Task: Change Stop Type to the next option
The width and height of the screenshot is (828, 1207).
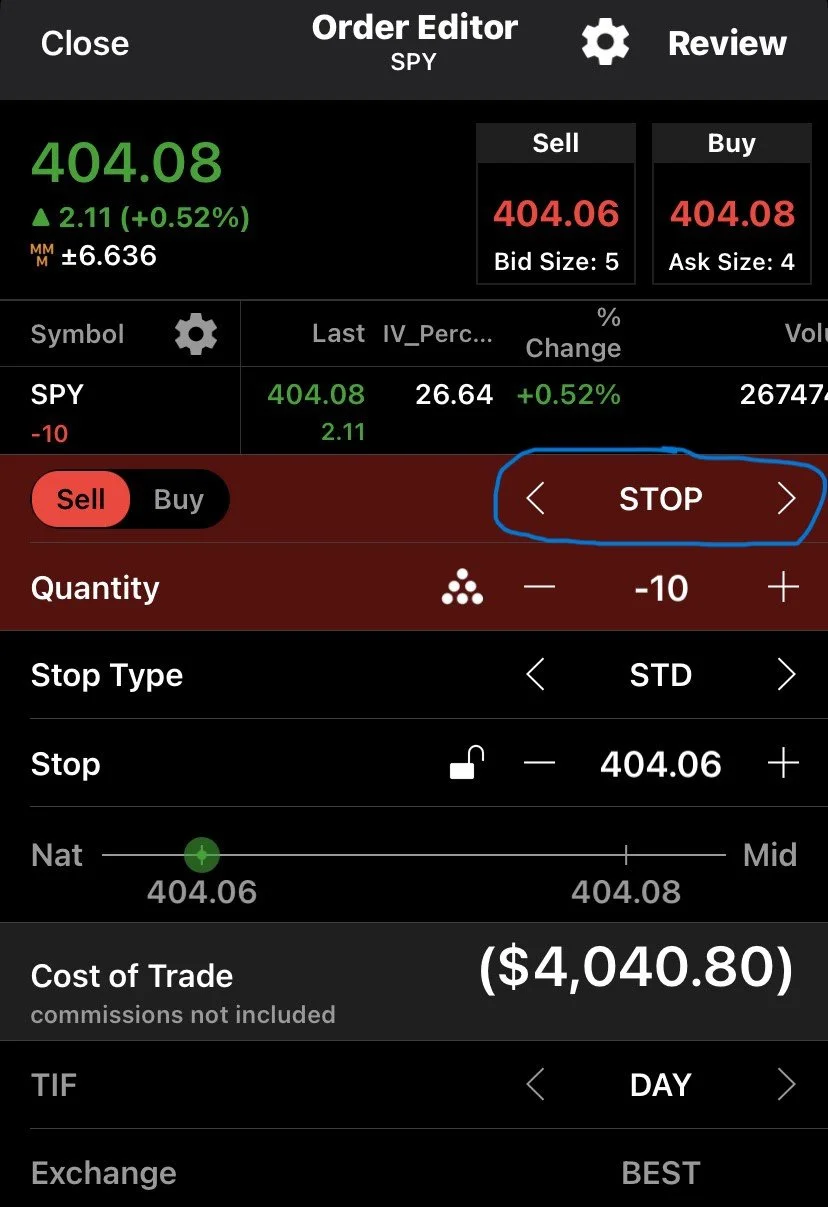Action: click(x=786, y=675)
